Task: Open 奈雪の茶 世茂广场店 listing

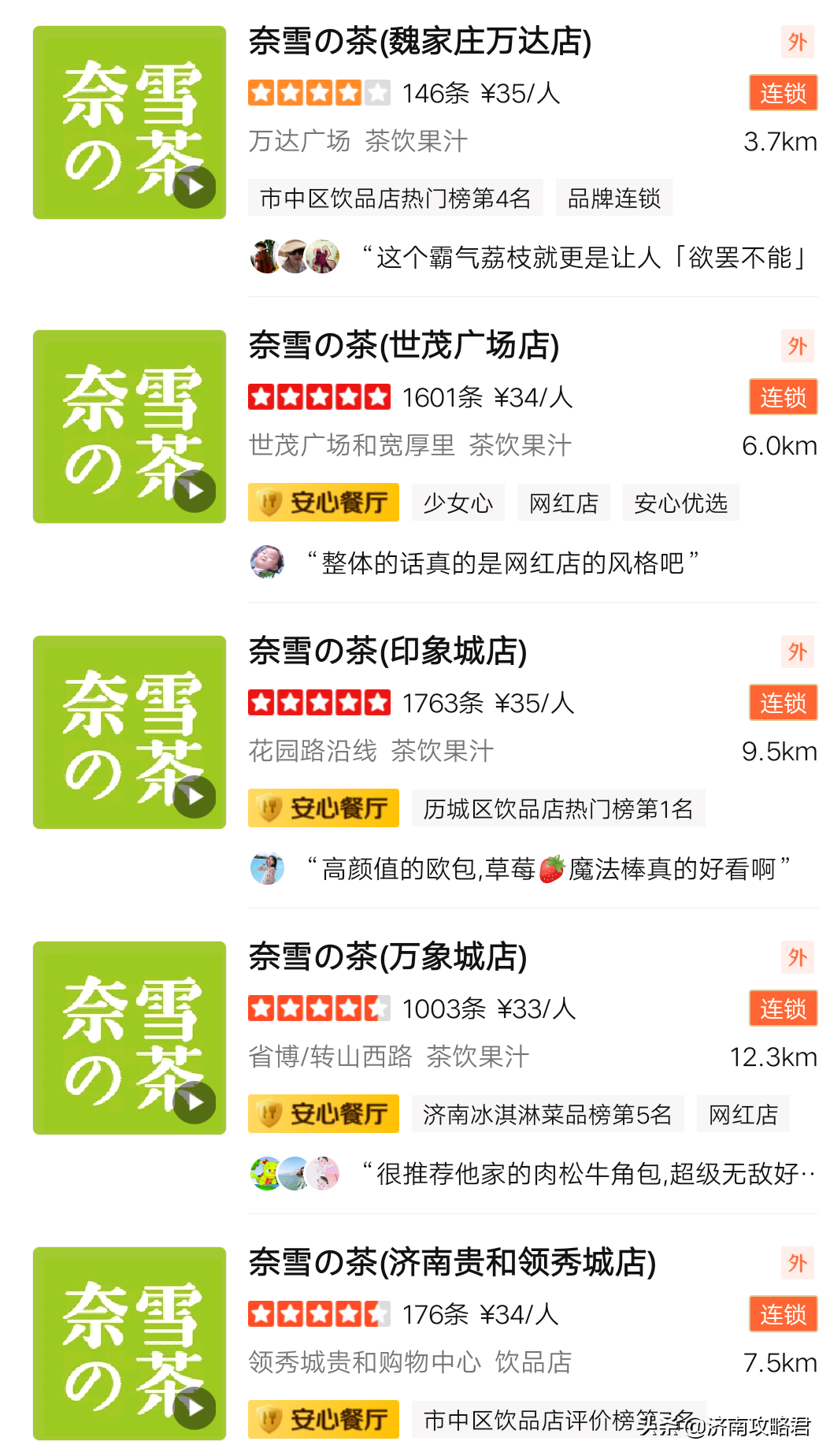Action: click(x=403, y=346)
